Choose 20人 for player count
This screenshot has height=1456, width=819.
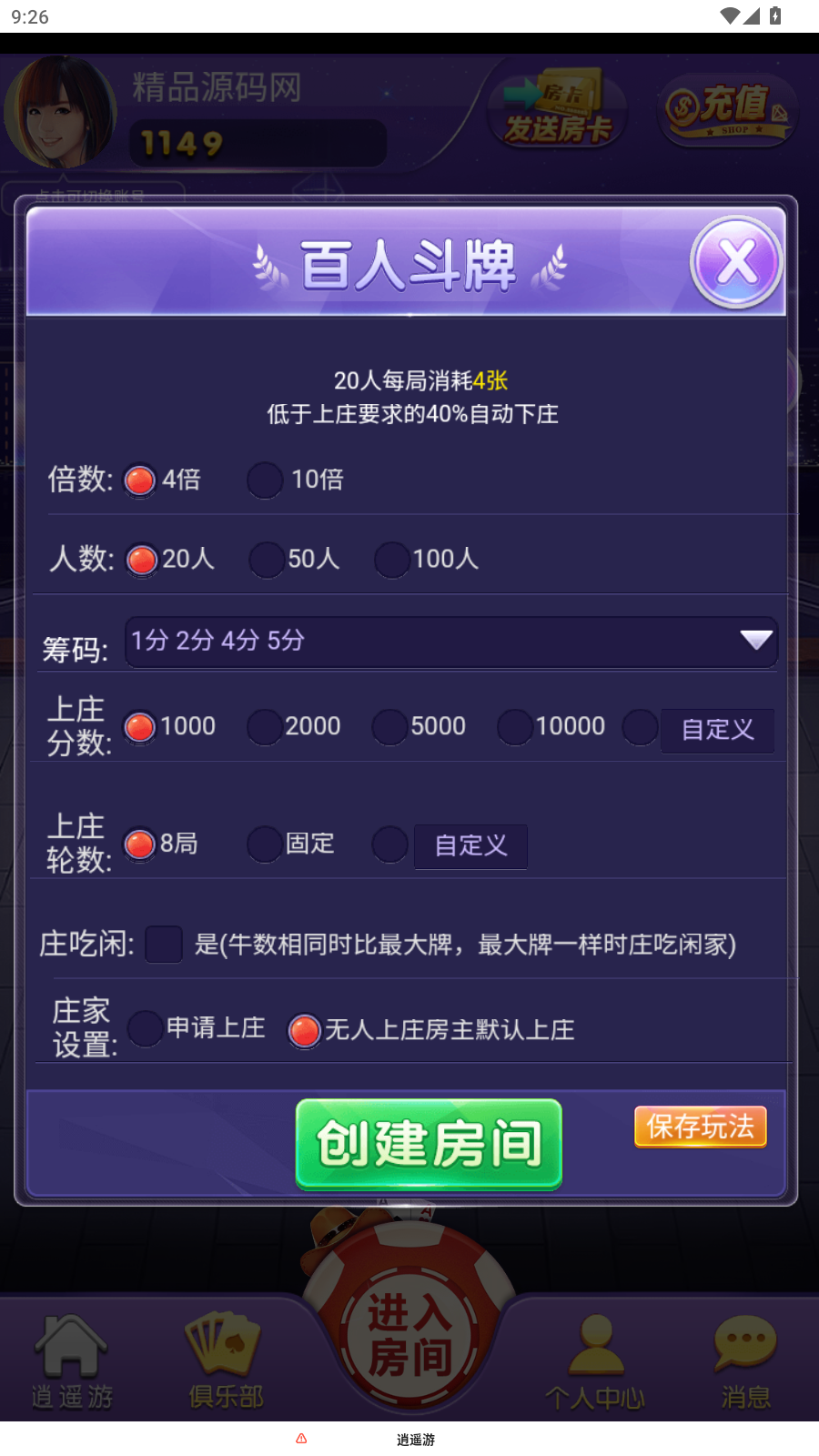(x=141, y=559)
